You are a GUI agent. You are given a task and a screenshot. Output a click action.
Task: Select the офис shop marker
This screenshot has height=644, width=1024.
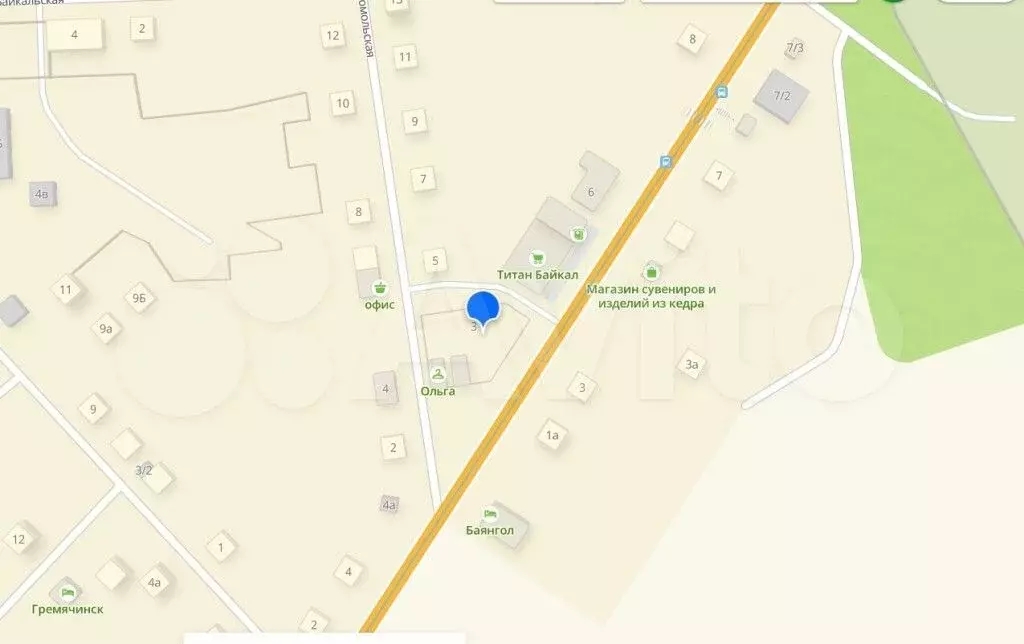point(379,288)
